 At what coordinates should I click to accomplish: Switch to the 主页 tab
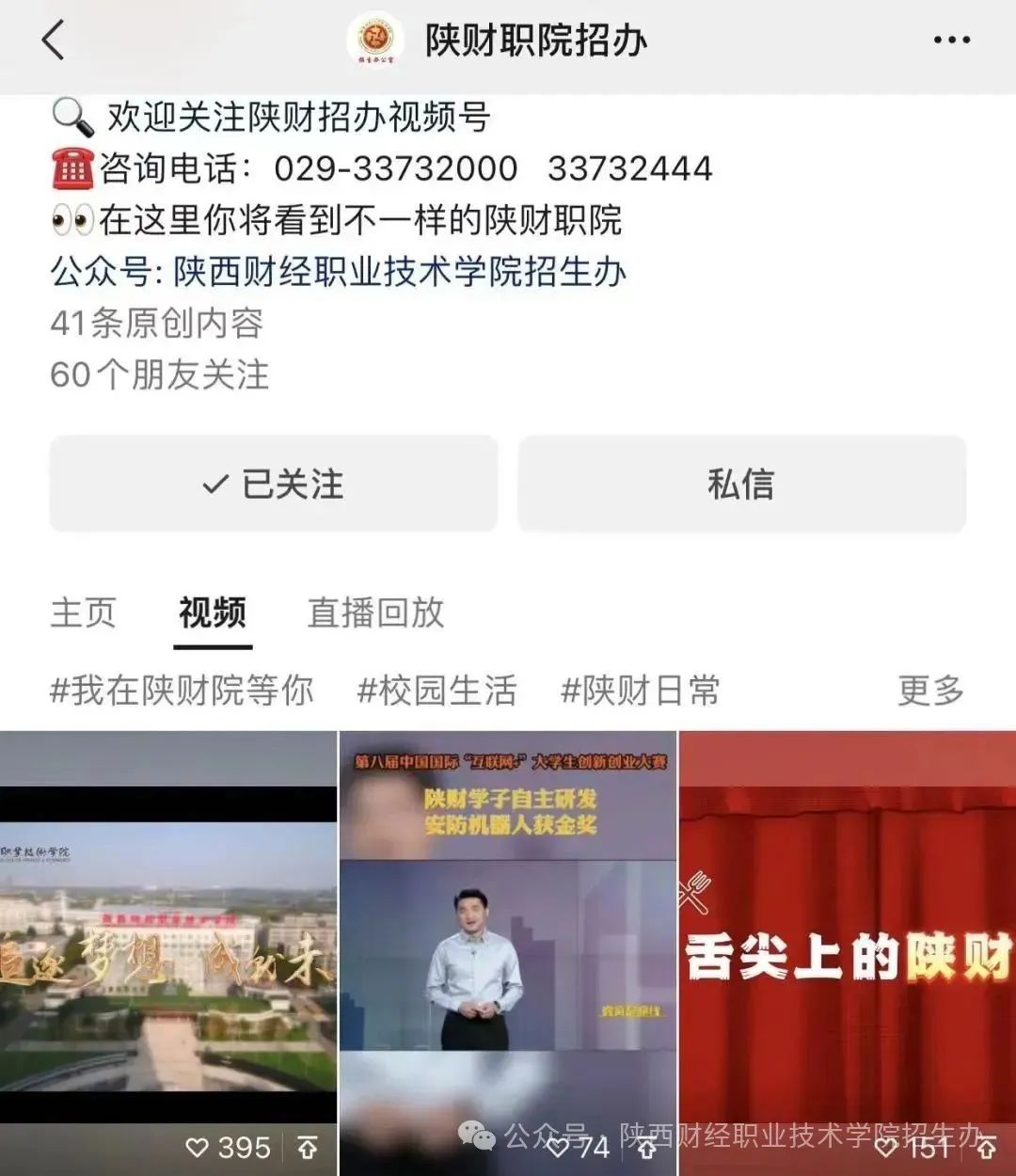coord(83,612)
